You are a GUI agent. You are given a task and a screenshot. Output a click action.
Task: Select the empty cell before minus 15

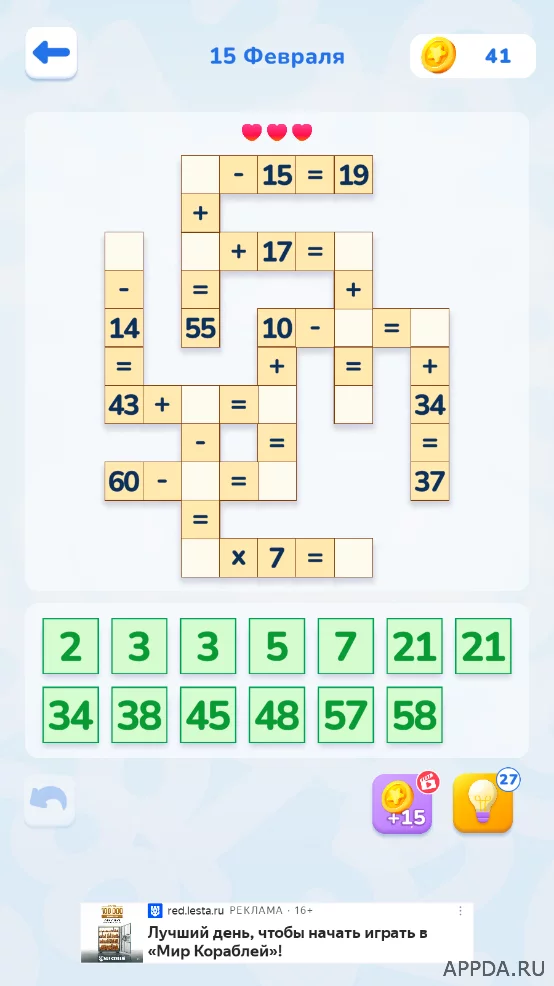click(201, 174)
